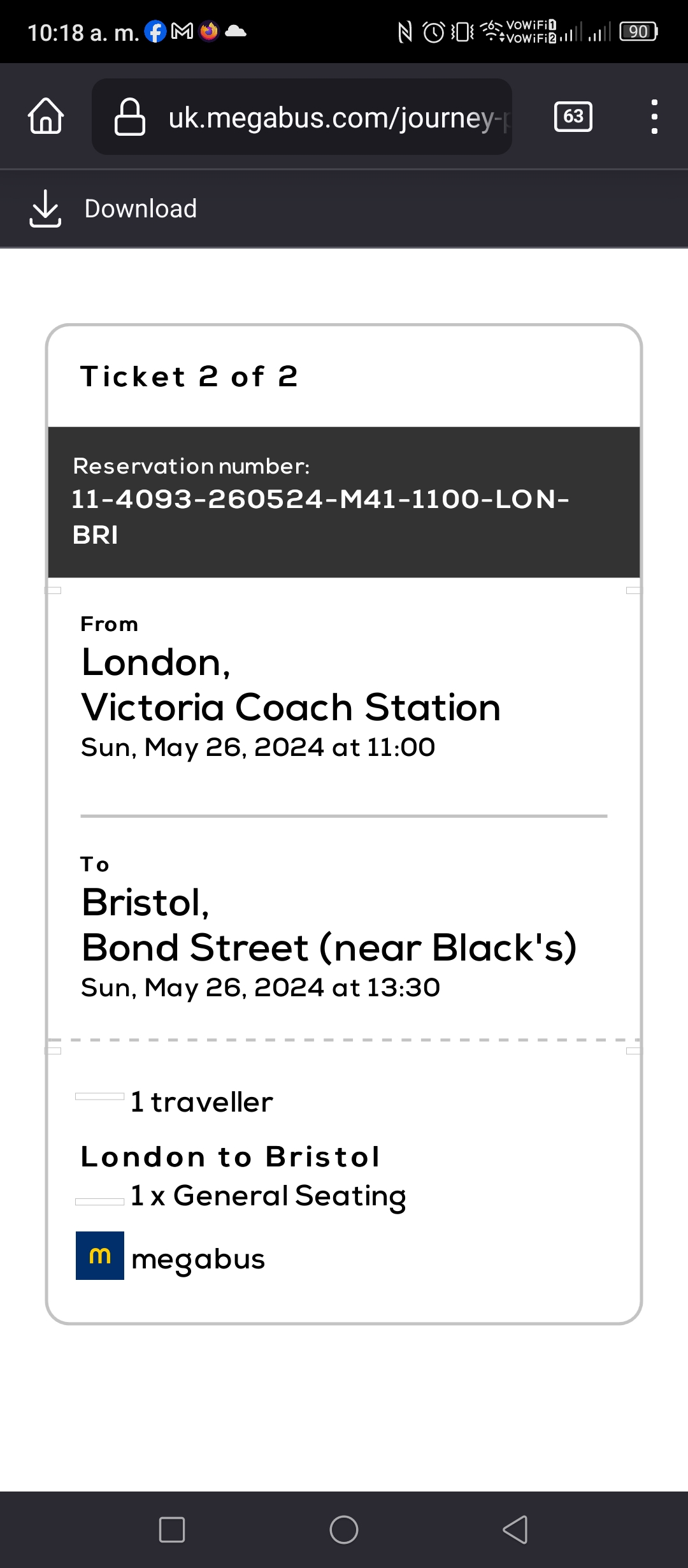The height and width of the screenshot is (1568, 688).
Task: Open recent apps from the navigation bar
Action: point(172,1530)
